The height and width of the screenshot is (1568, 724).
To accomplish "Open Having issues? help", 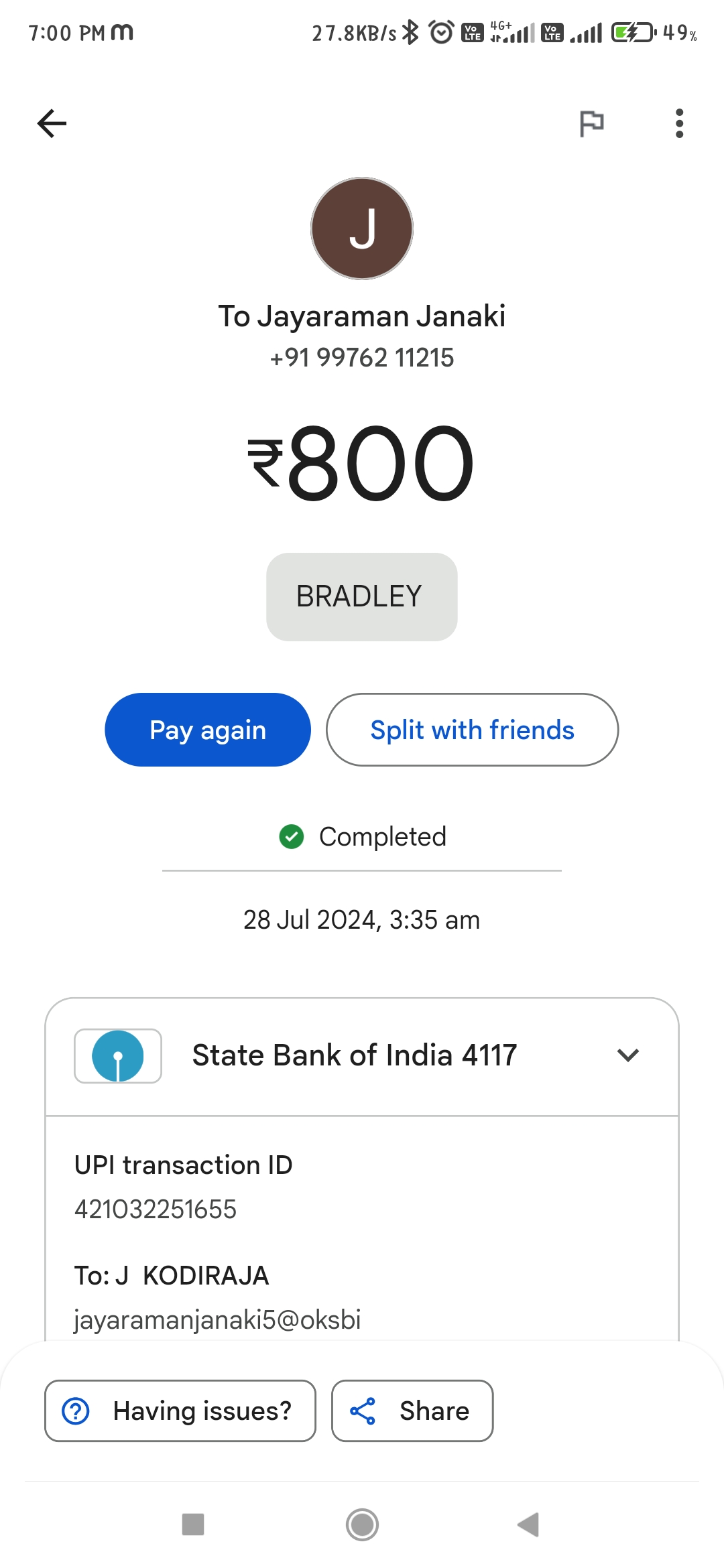I will click(180, 1411).
